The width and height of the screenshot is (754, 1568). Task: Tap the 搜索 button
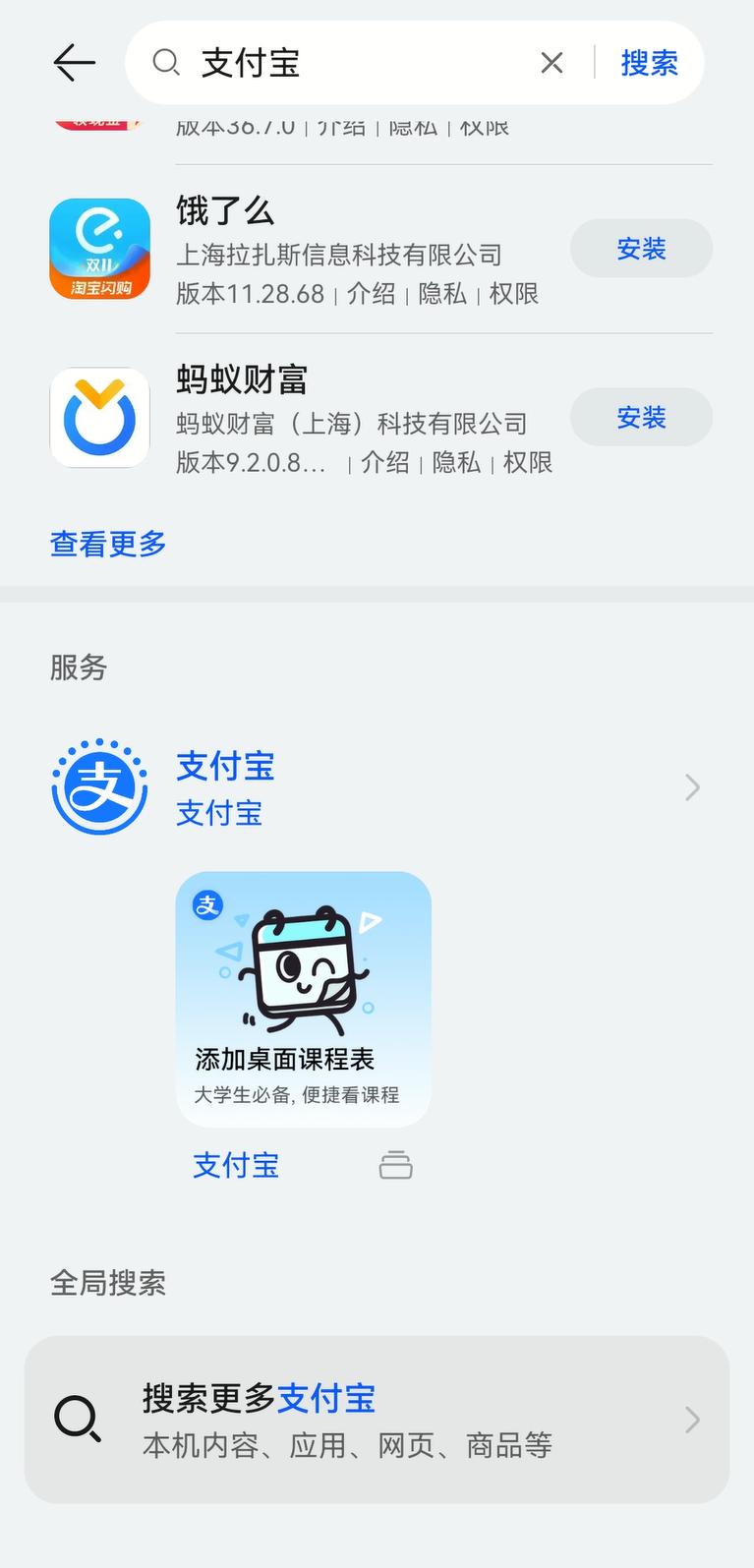pyautogui.click(x=649, y=63)
